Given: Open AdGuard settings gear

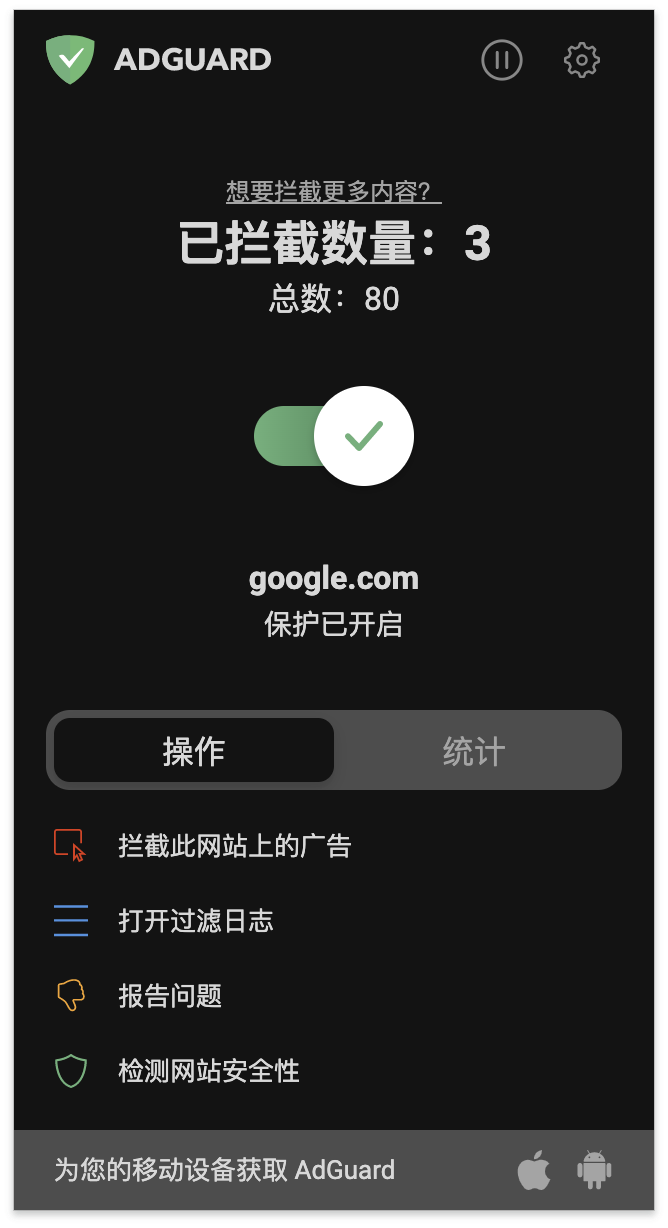Looking at the screenshot, I should click(x=582, y=60).
